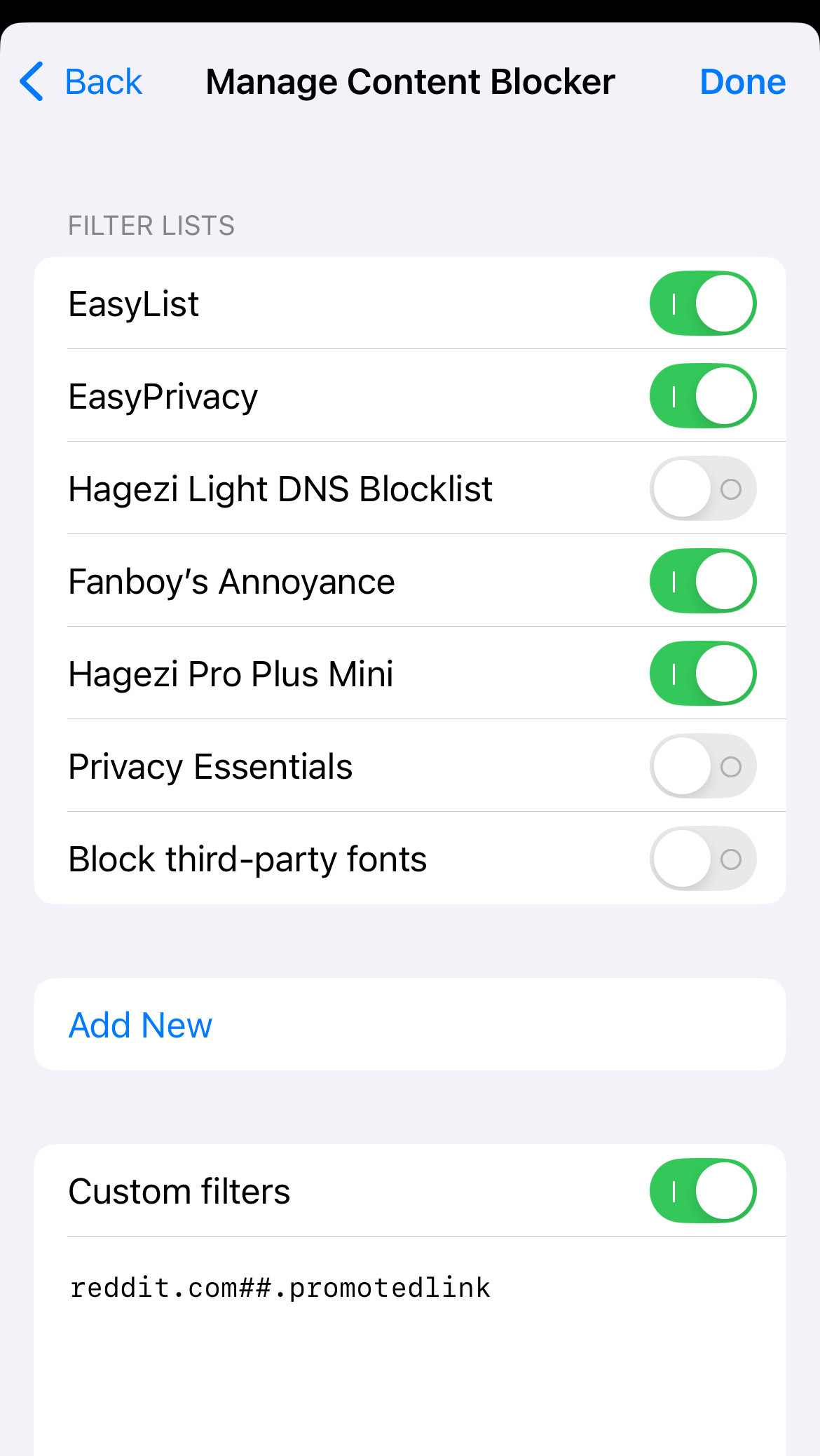
Task: Tap Done to save changes
Action: pos(742,82)
